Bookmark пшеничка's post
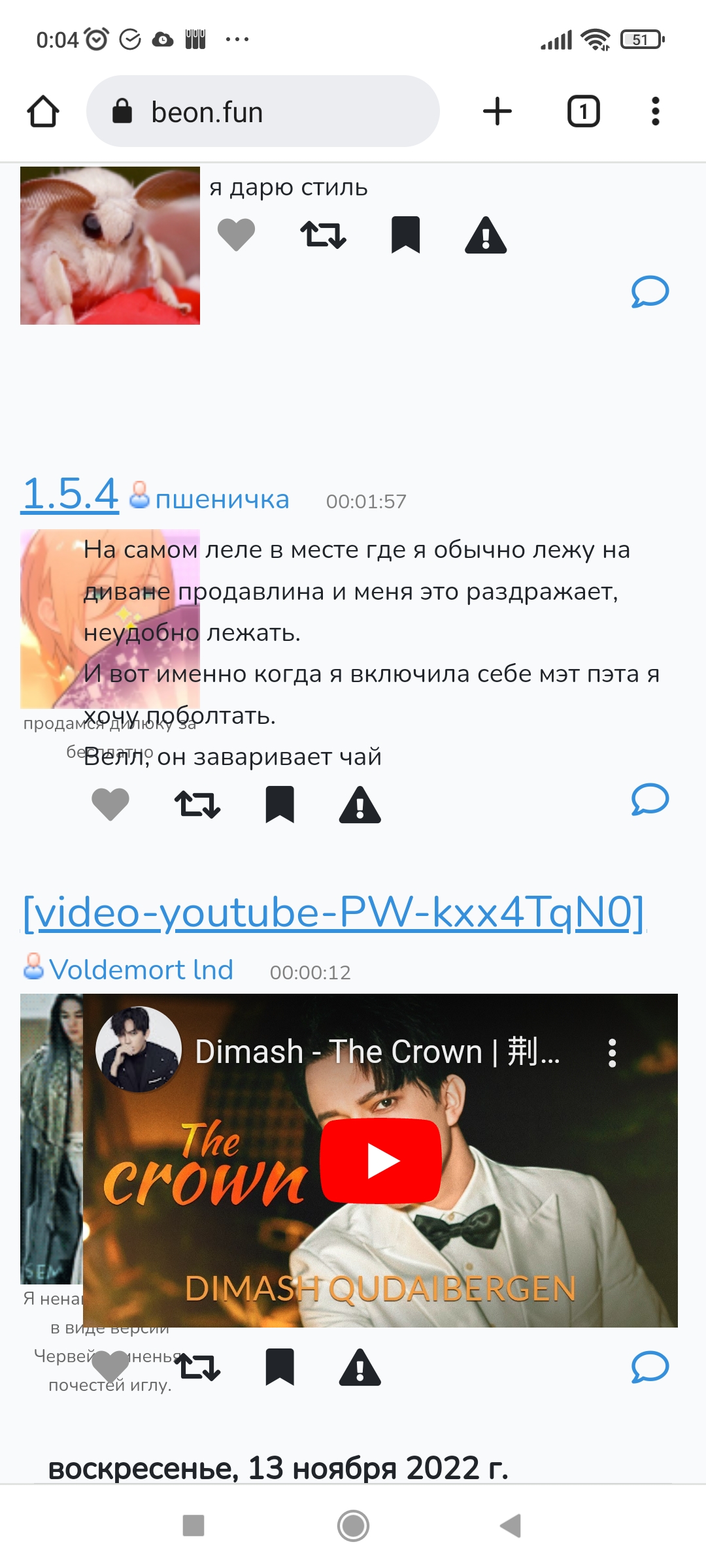This screenshot has height=1568, width=706. pos(280,804)
